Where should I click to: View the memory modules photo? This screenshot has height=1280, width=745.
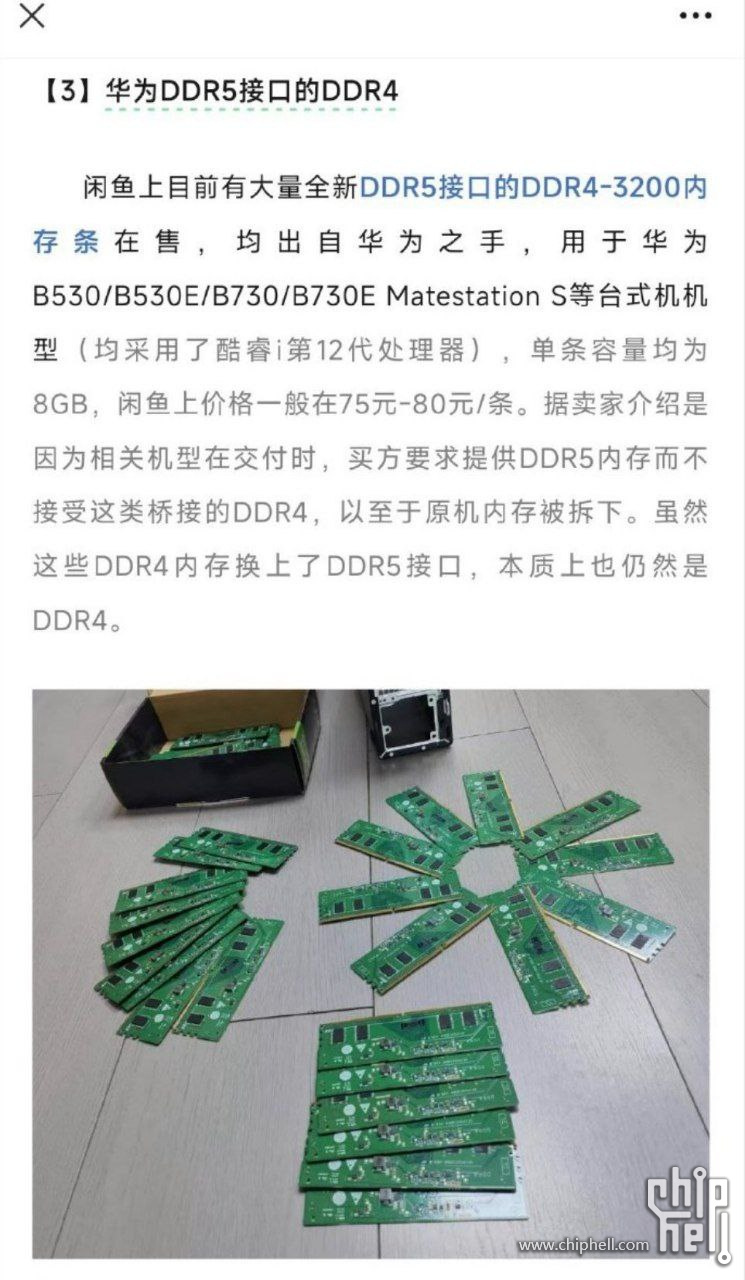click(x=370, y=970)
